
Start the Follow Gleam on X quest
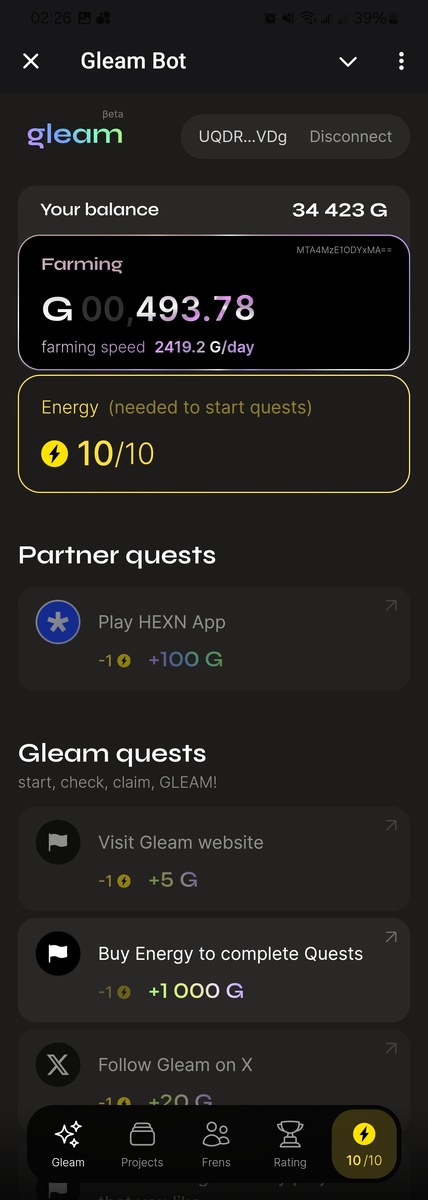pos(214,1069)
